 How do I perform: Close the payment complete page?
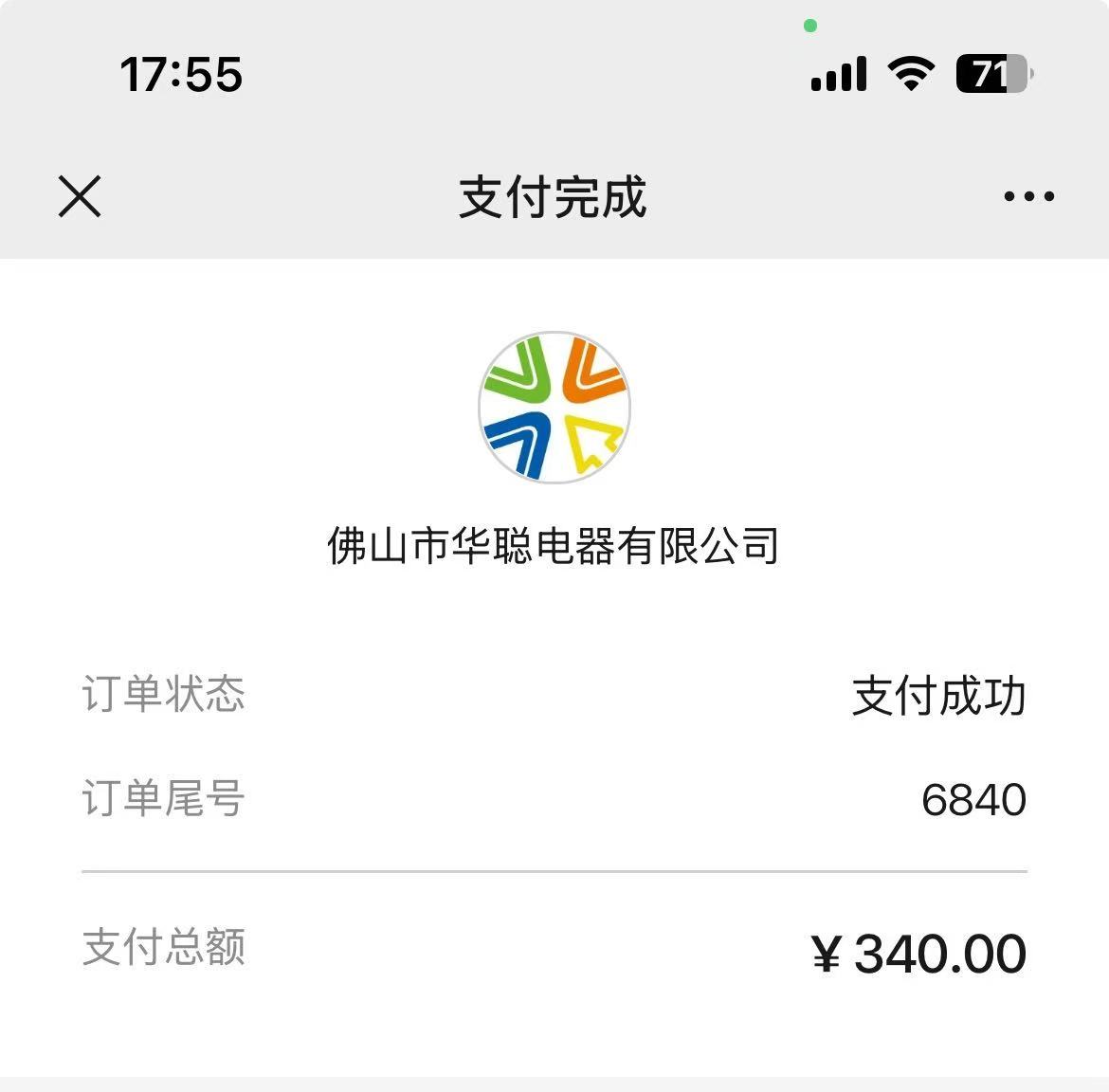[x=80, y=197]
